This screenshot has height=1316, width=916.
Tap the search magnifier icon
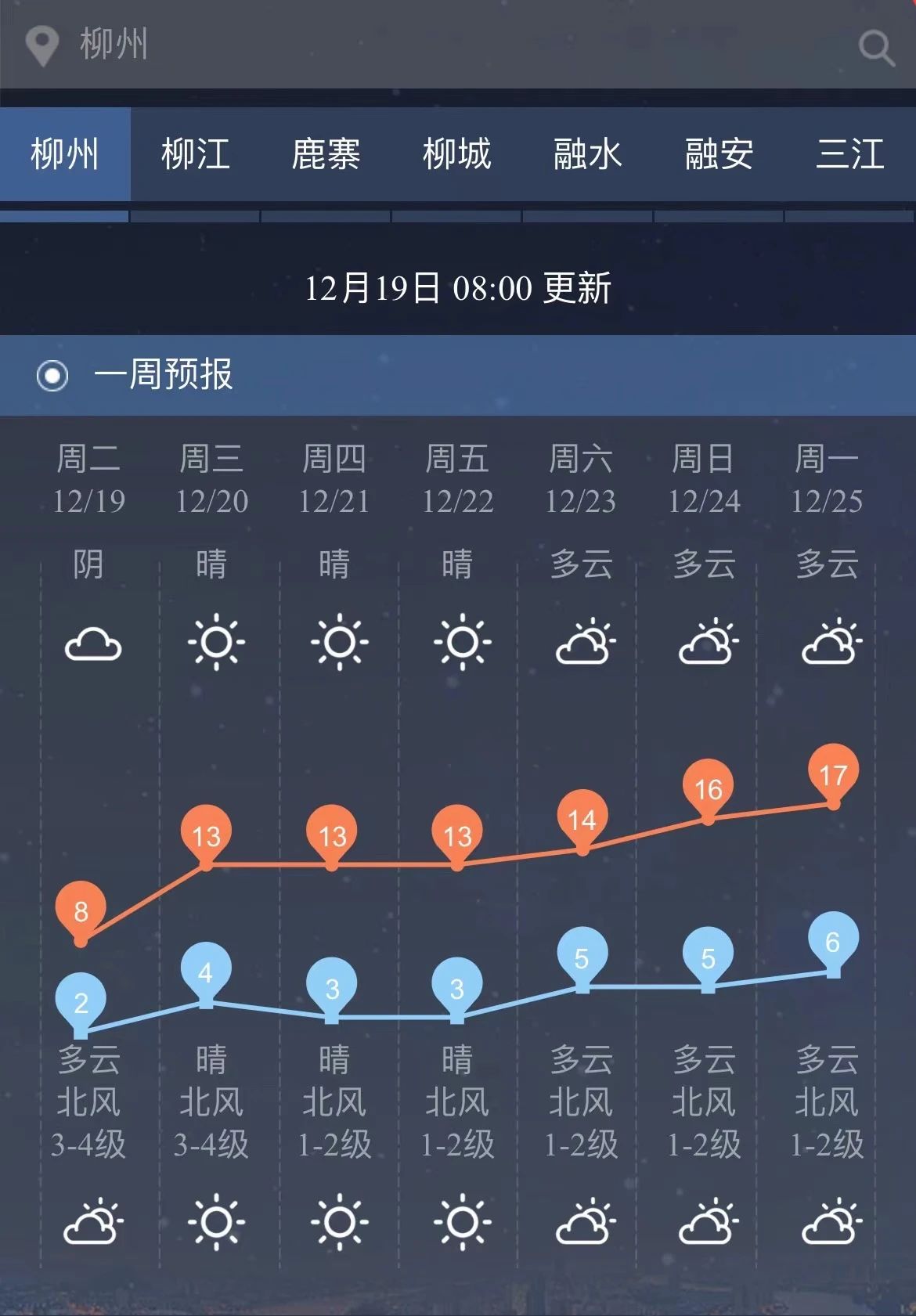(x=876, y=49)
